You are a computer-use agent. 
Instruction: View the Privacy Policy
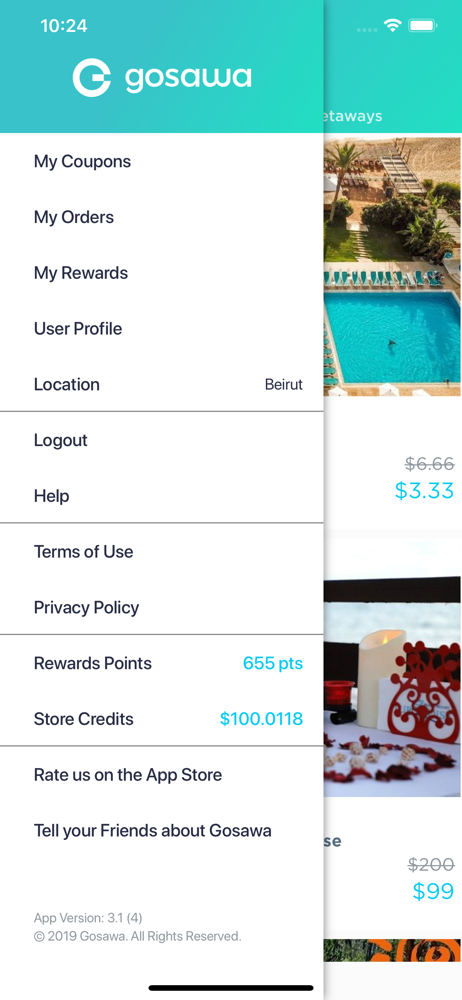(161, 608)
